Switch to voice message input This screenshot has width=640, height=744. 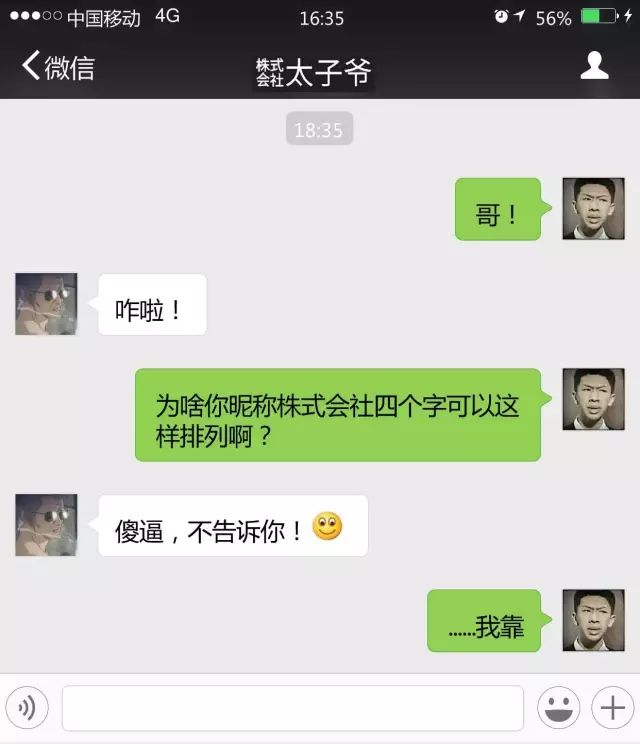click(28, 708)
